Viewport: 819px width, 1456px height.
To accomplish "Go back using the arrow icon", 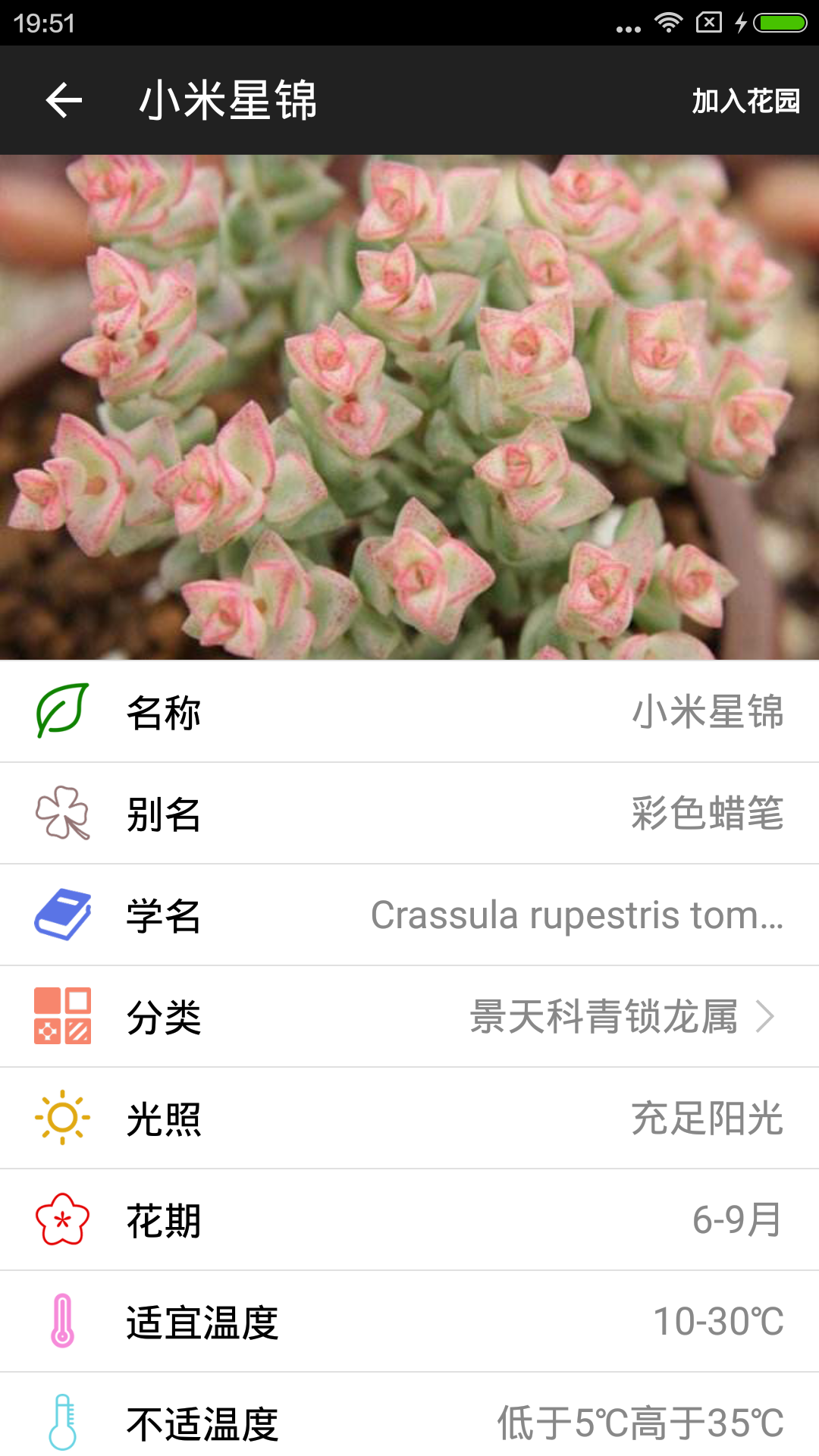I will (64, 101).
